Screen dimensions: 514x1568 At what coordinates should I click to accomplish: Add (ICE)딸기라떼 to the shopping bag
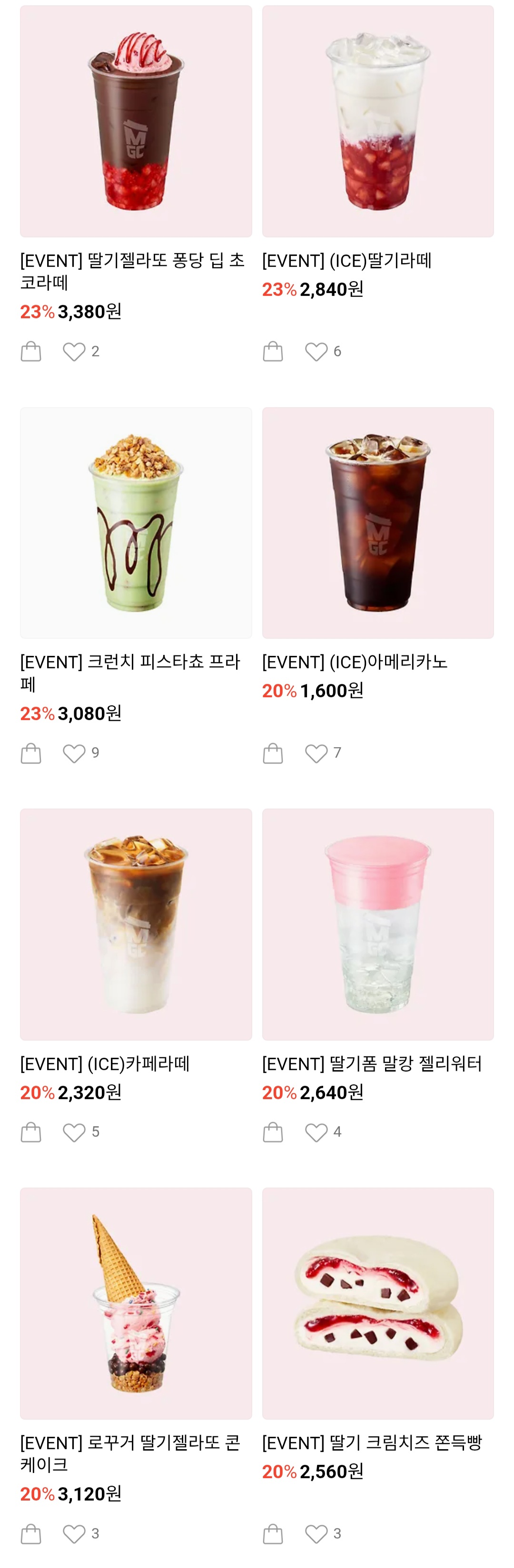[272, 351]
